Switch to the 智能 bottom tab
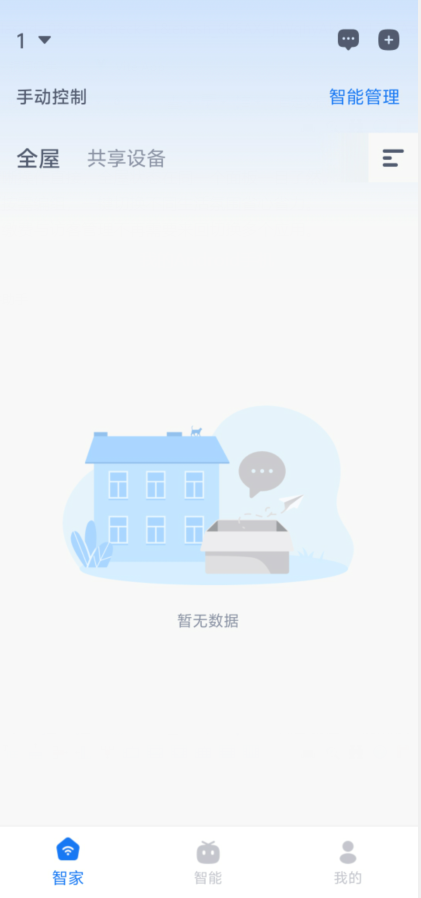 tap(208, 861)
